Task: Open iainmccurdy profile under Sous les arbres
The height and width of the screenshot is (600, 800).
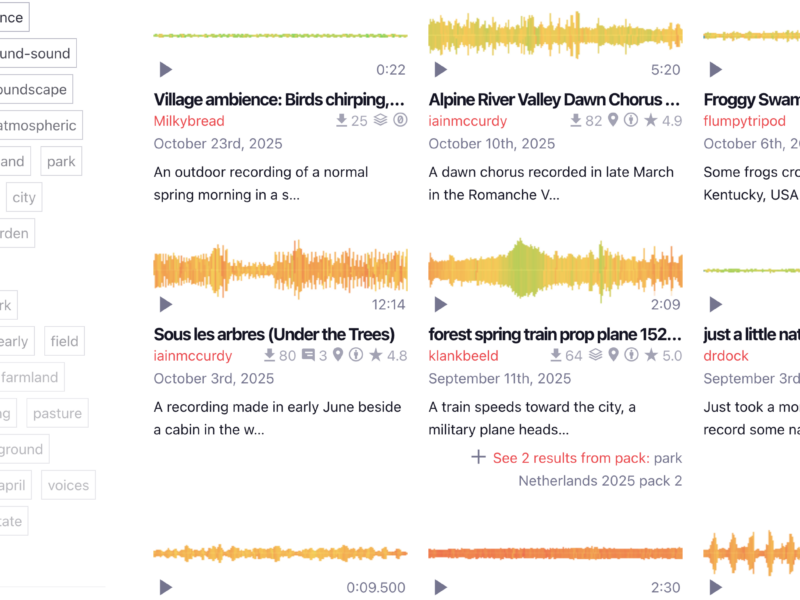Action: (193, 355)
